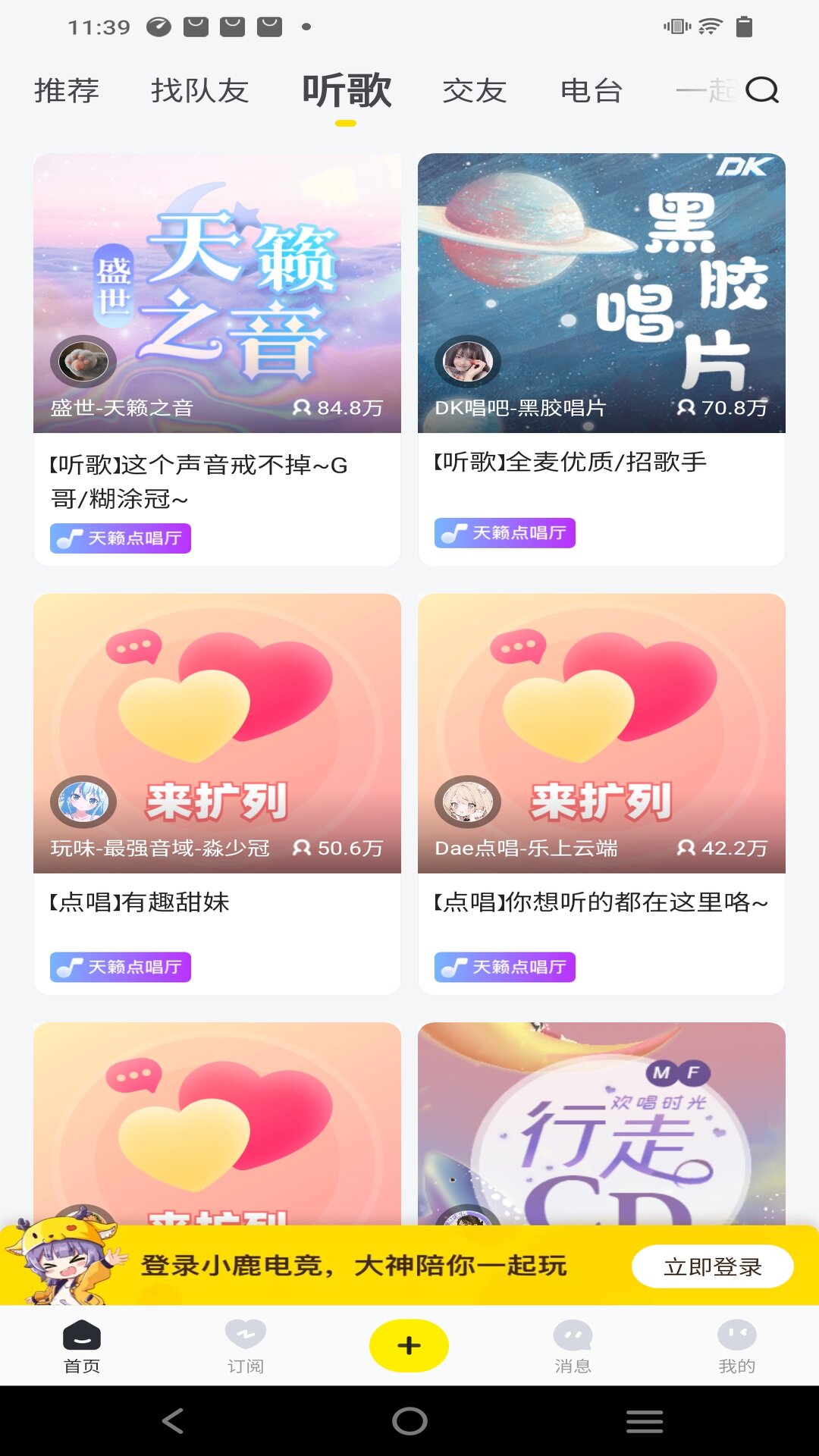Open the 欢唱时光 行走CD room card

(601, 1122)
